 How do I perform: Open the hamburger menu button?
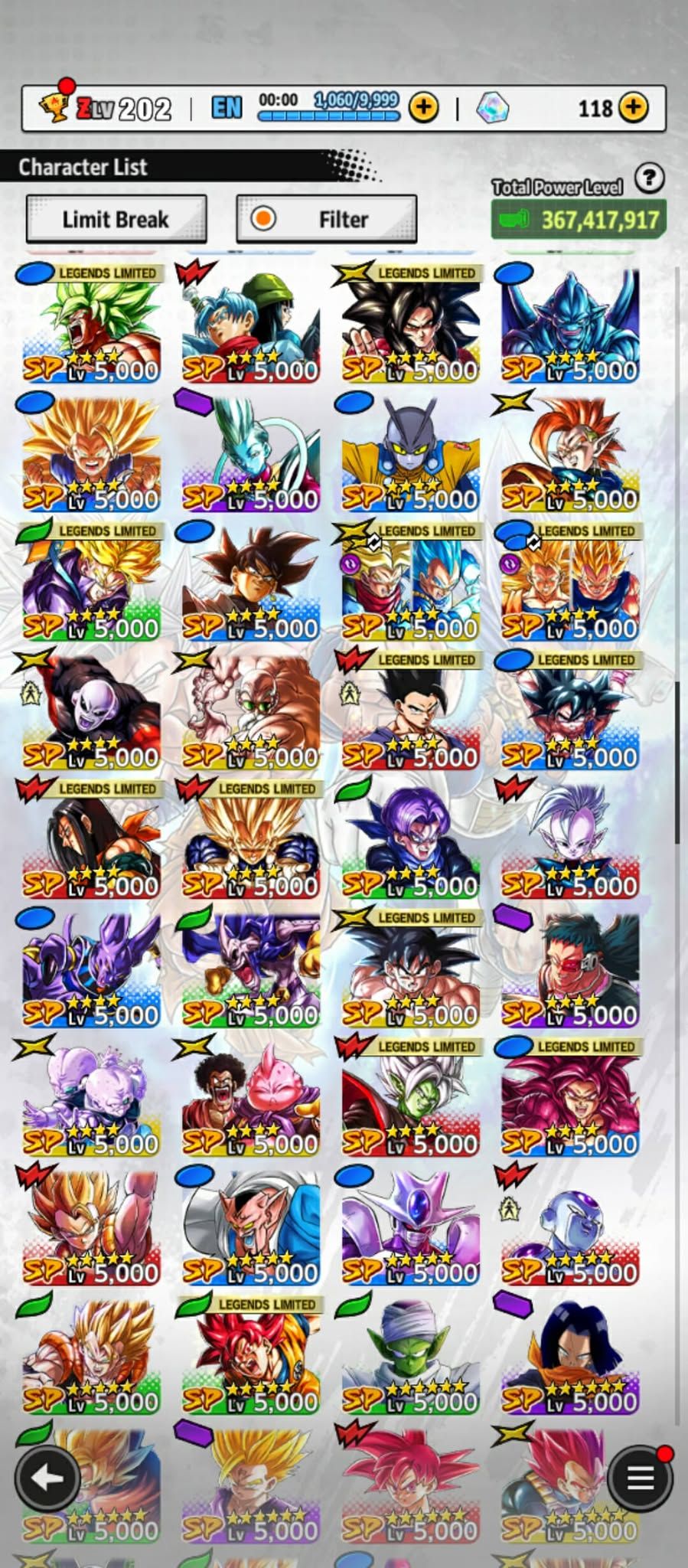tap(640, 1478)
